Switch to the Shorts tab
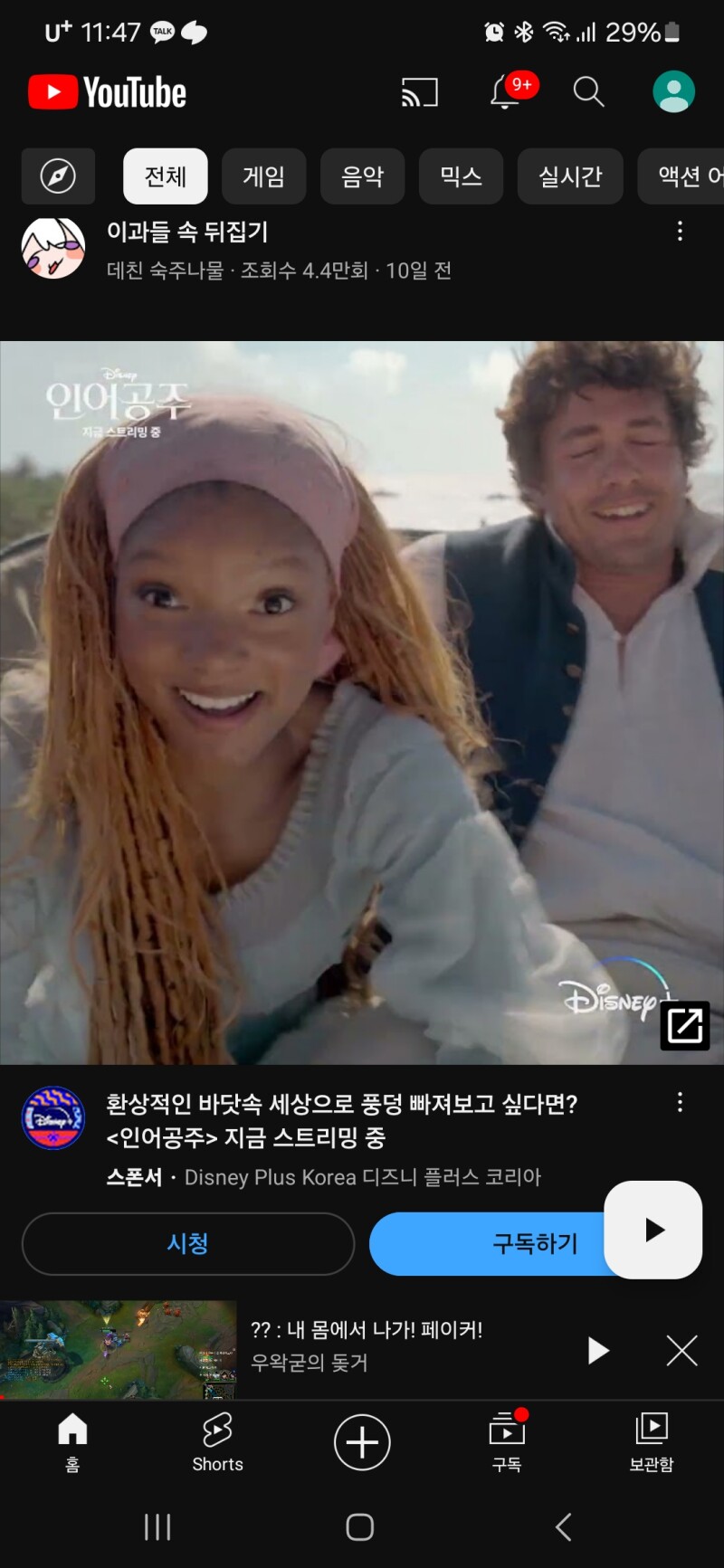The image size is (724, 1568). click(217, 1442)
